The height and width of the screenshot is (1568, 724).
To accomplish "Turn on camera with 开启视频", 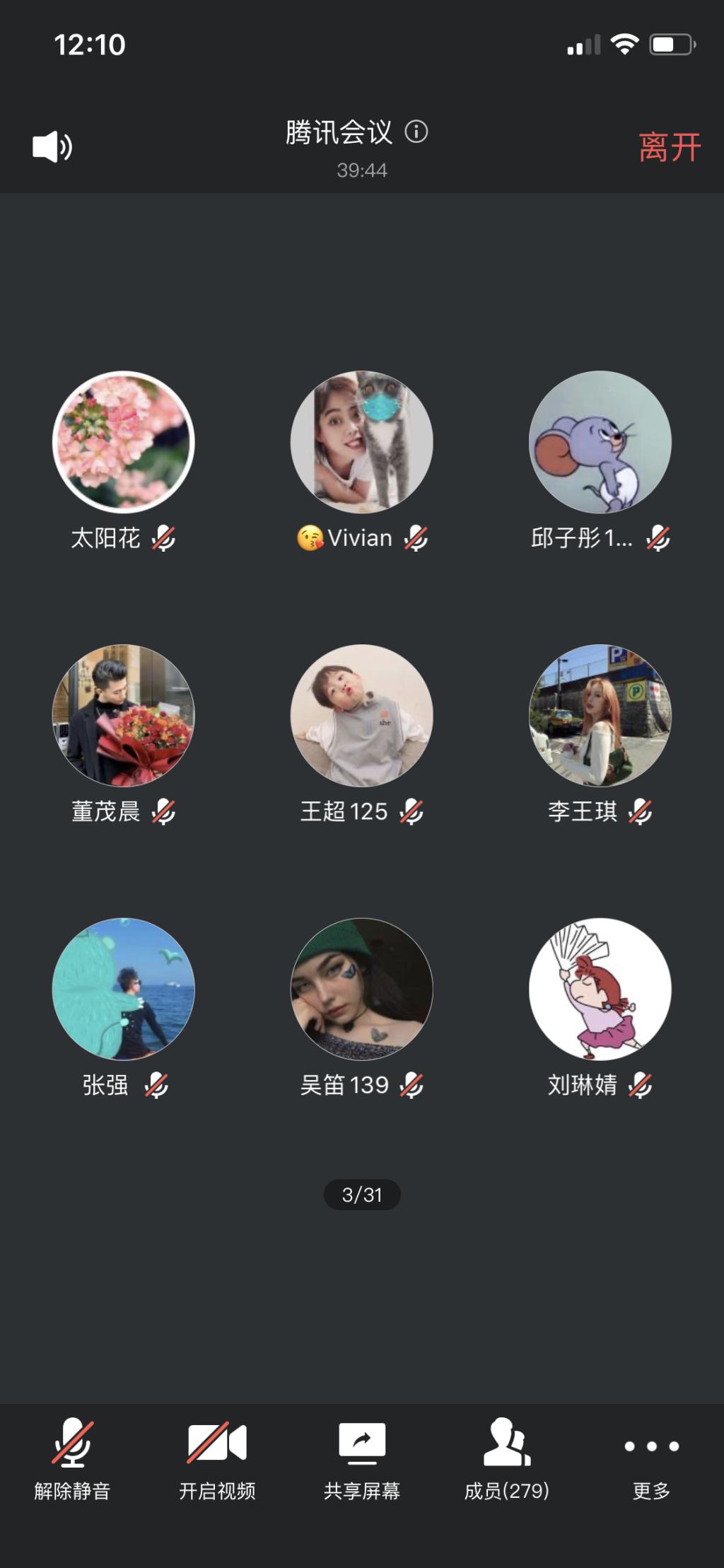I will pyautogui.click(x=217, y=1460).
